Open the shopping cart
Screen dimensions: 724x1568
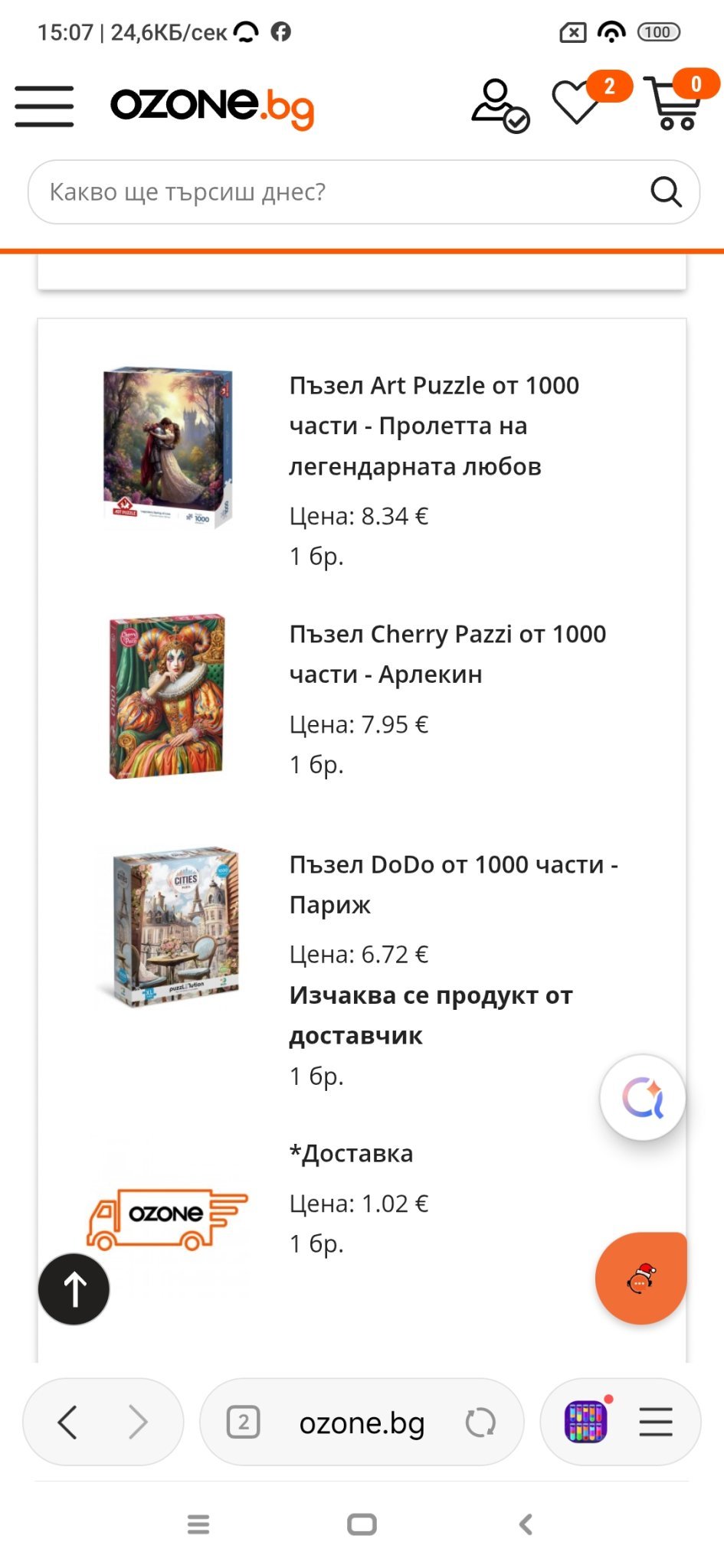click(674, 104)
